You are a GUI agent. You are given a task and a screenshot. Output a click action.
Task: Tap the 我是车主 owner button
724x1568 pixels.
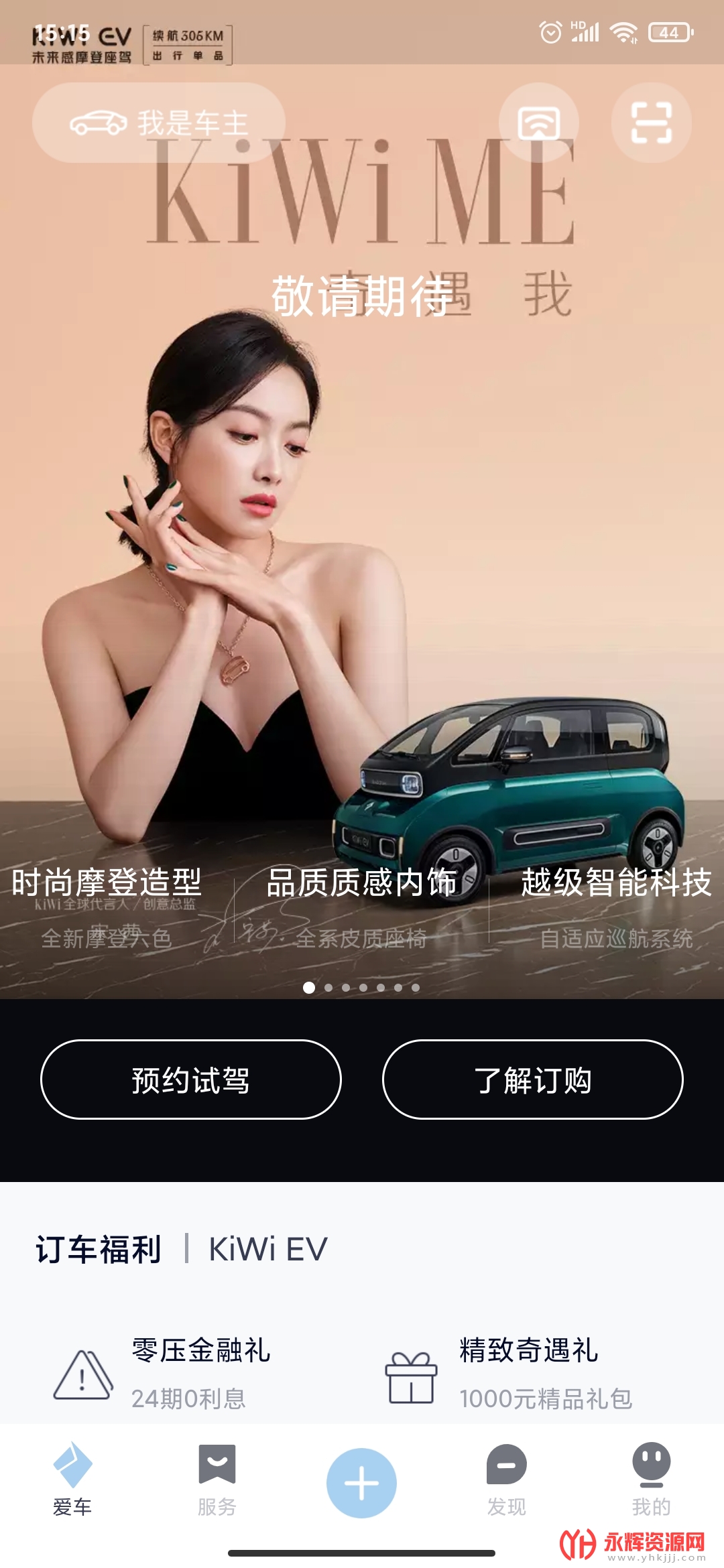(159, 123)
